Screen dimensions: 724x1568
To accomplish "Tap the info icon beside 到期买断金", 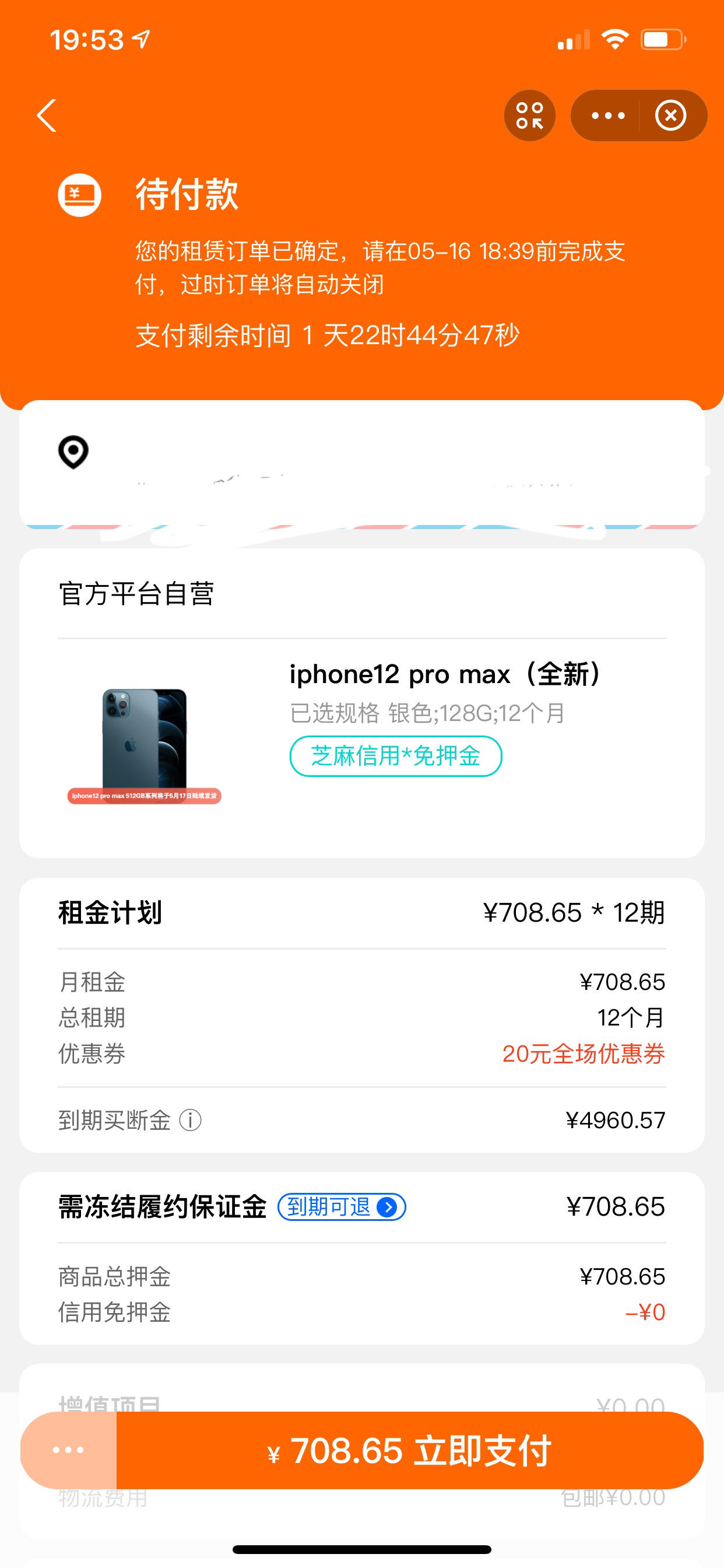I will click(191, 1120).
